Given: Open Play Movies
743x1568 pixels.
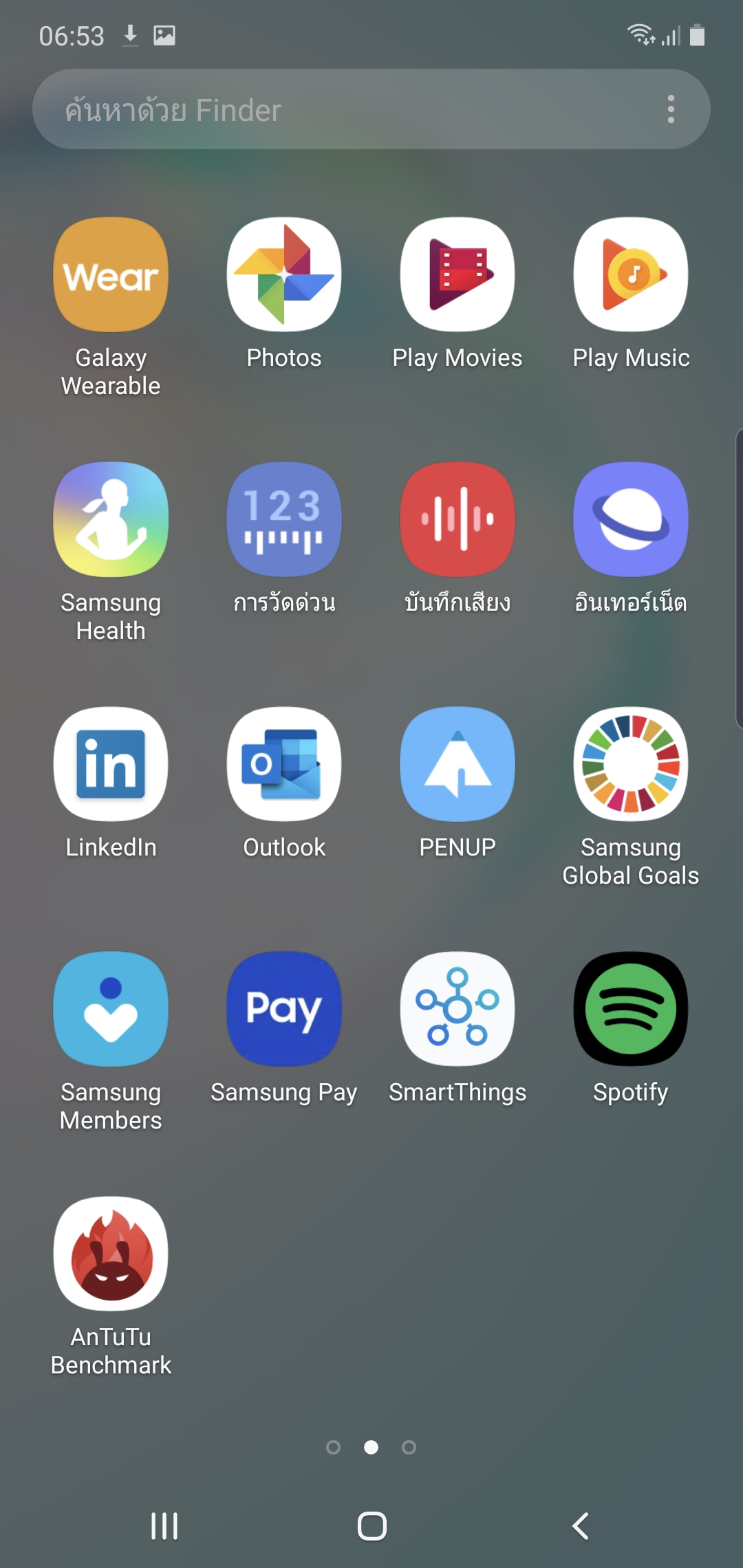Looking at the screenshot, I should click(457, 274).
